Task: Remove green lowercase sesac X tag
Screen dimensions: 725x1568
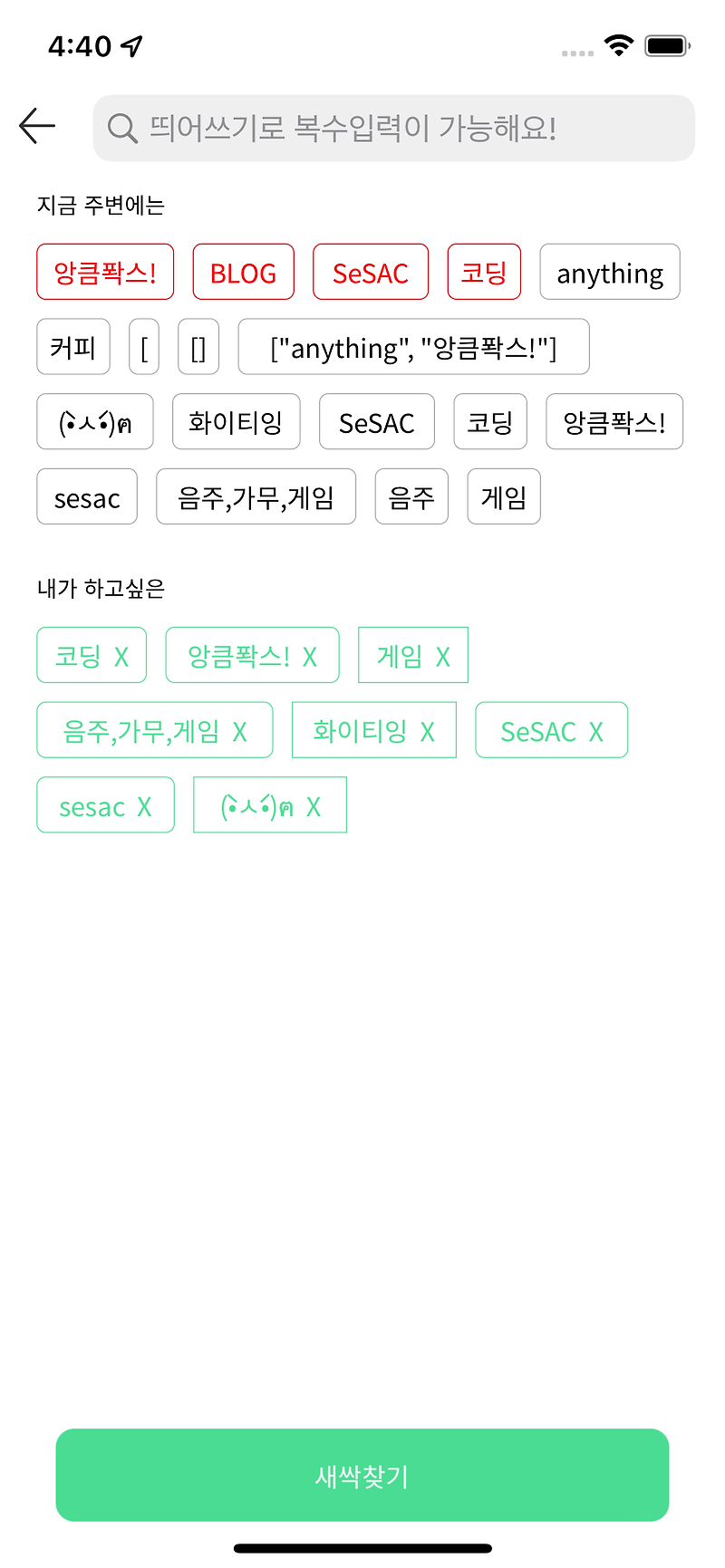Action: 105,805
